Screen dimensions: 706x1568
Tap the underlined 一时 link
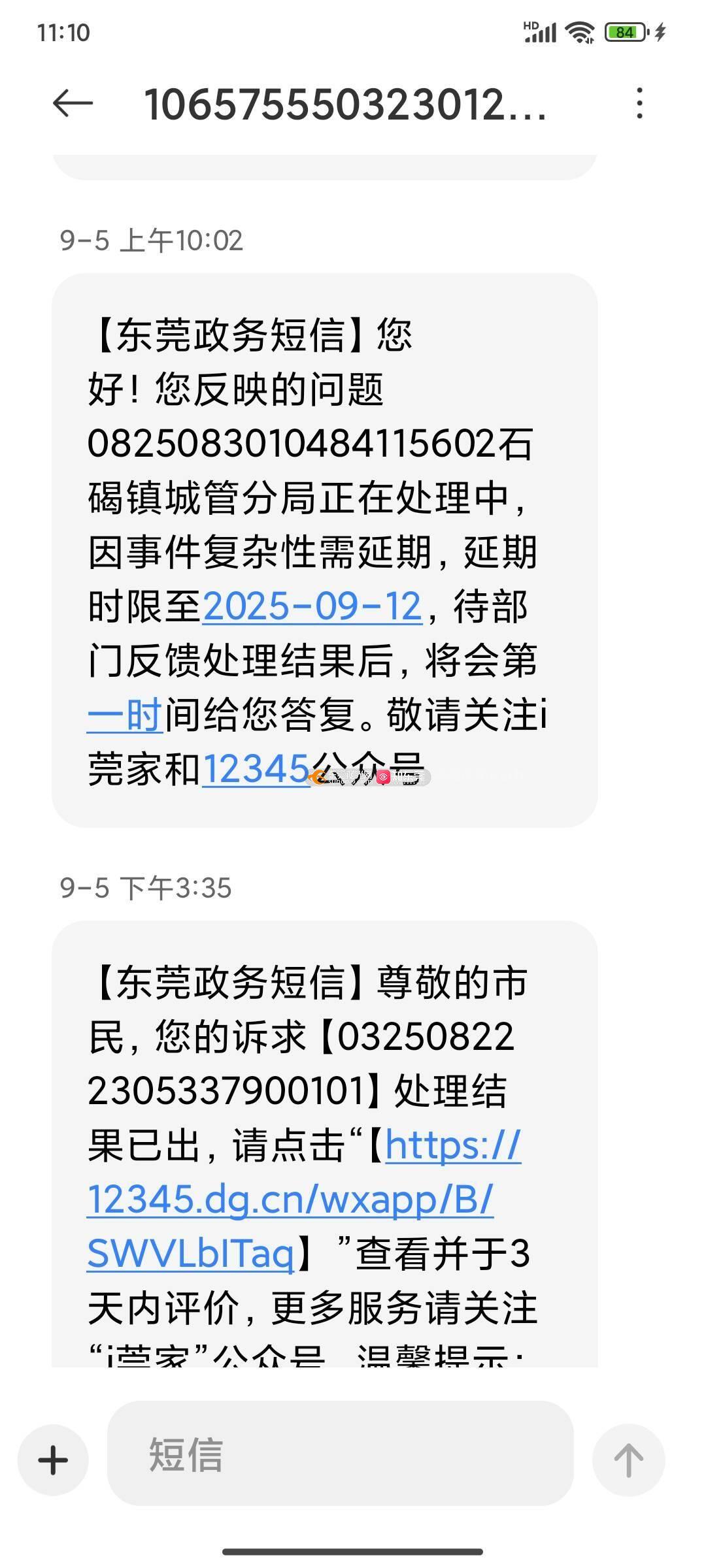pyautogui.click(x=125, y=715)
